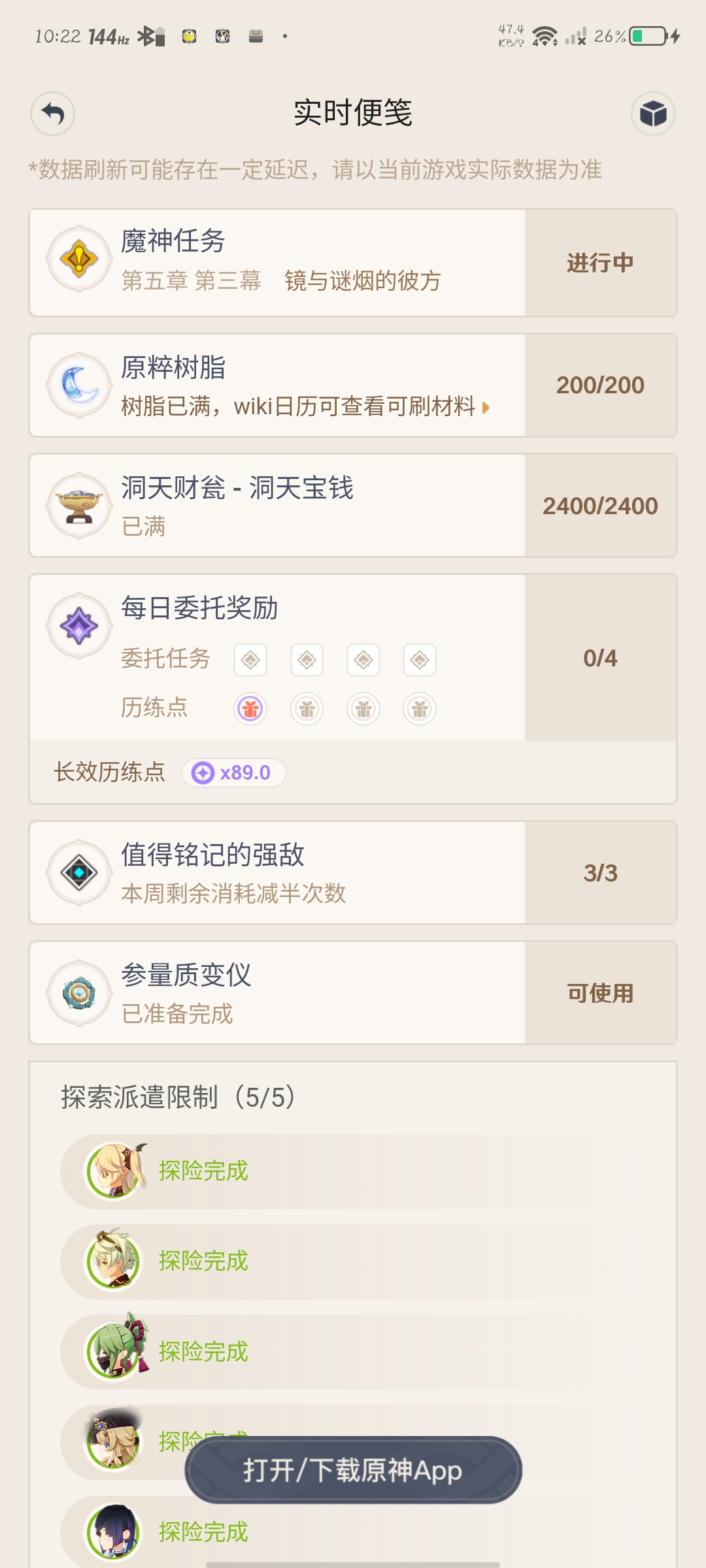Click the 每日委托奖励 purple commission icon
706x1568 pixels.
click(x=78, y=624)
